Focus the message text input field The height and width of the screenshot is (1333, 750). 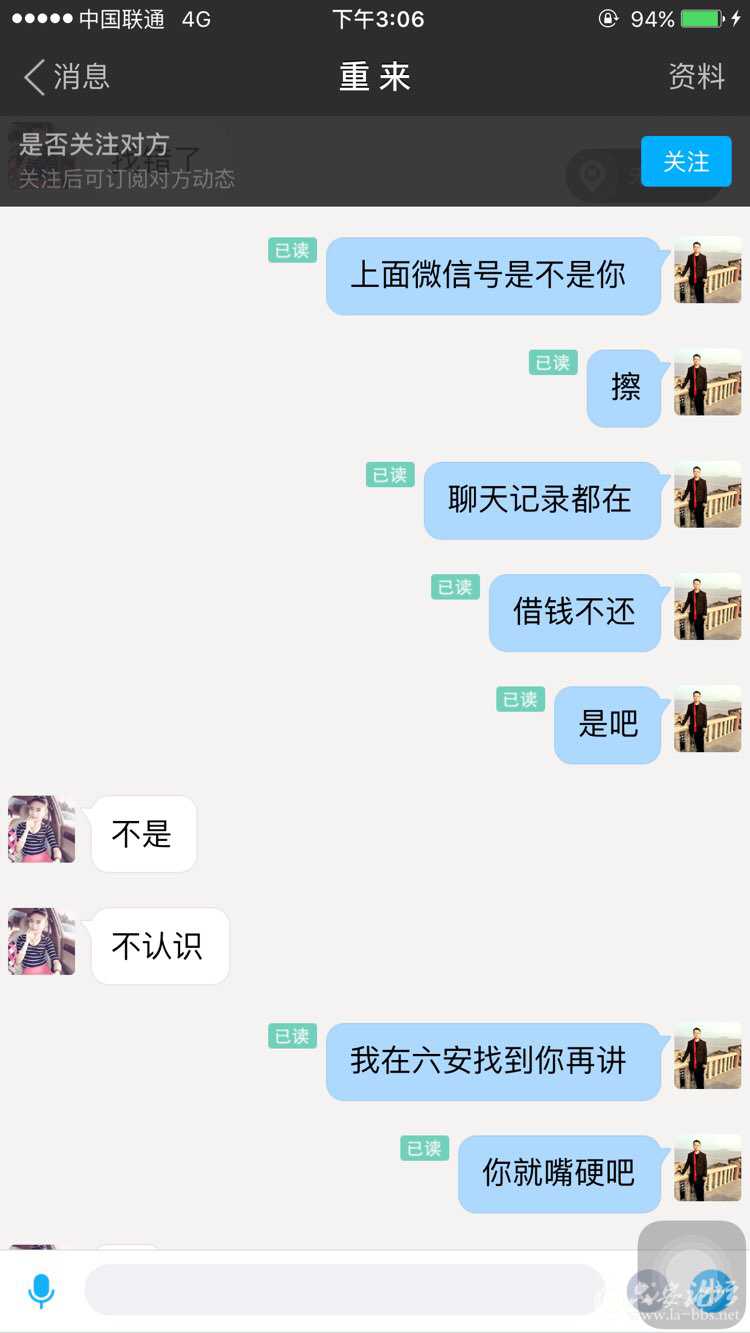[x=345, y=1290]
